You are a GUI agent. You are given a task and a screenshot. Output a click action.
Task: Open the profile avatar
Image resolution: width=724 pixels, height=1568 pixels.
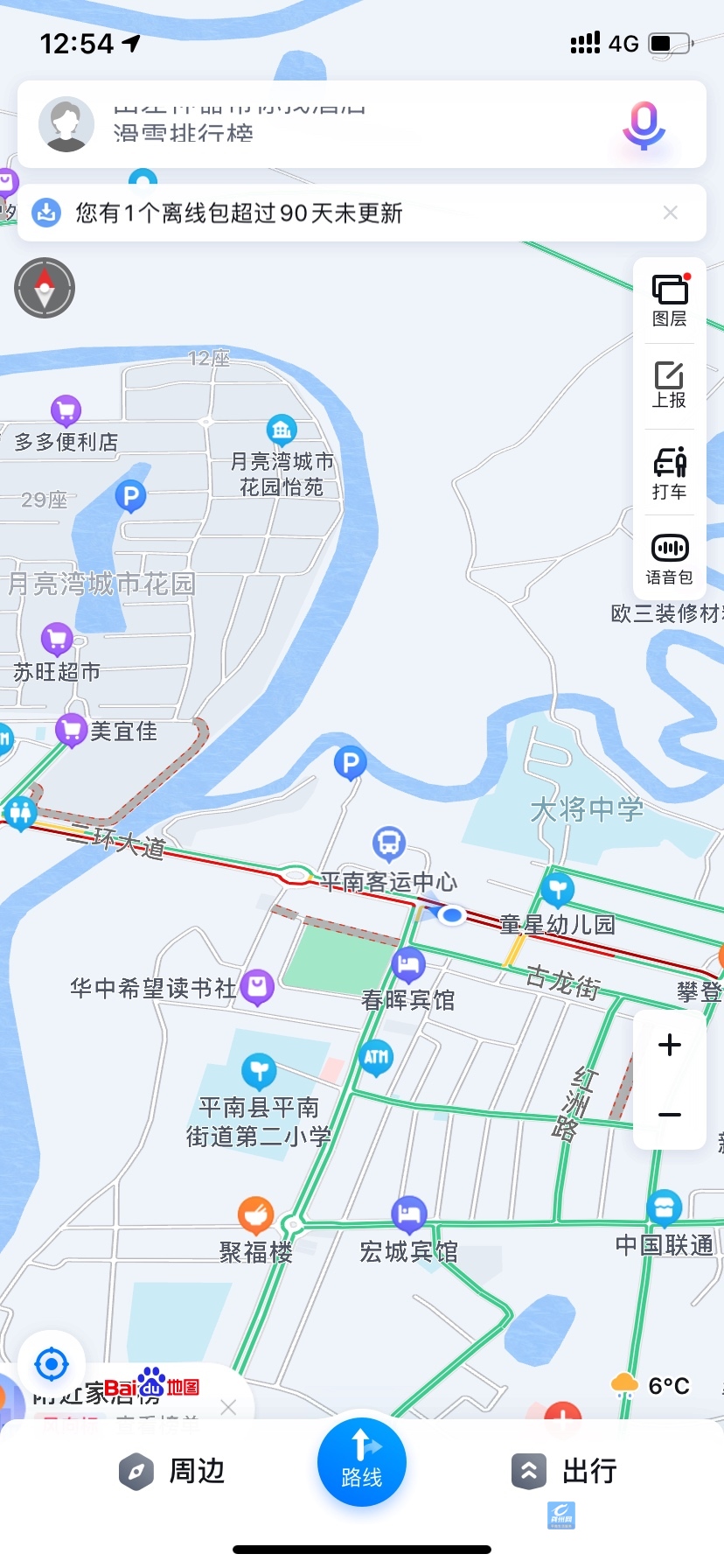66,124
